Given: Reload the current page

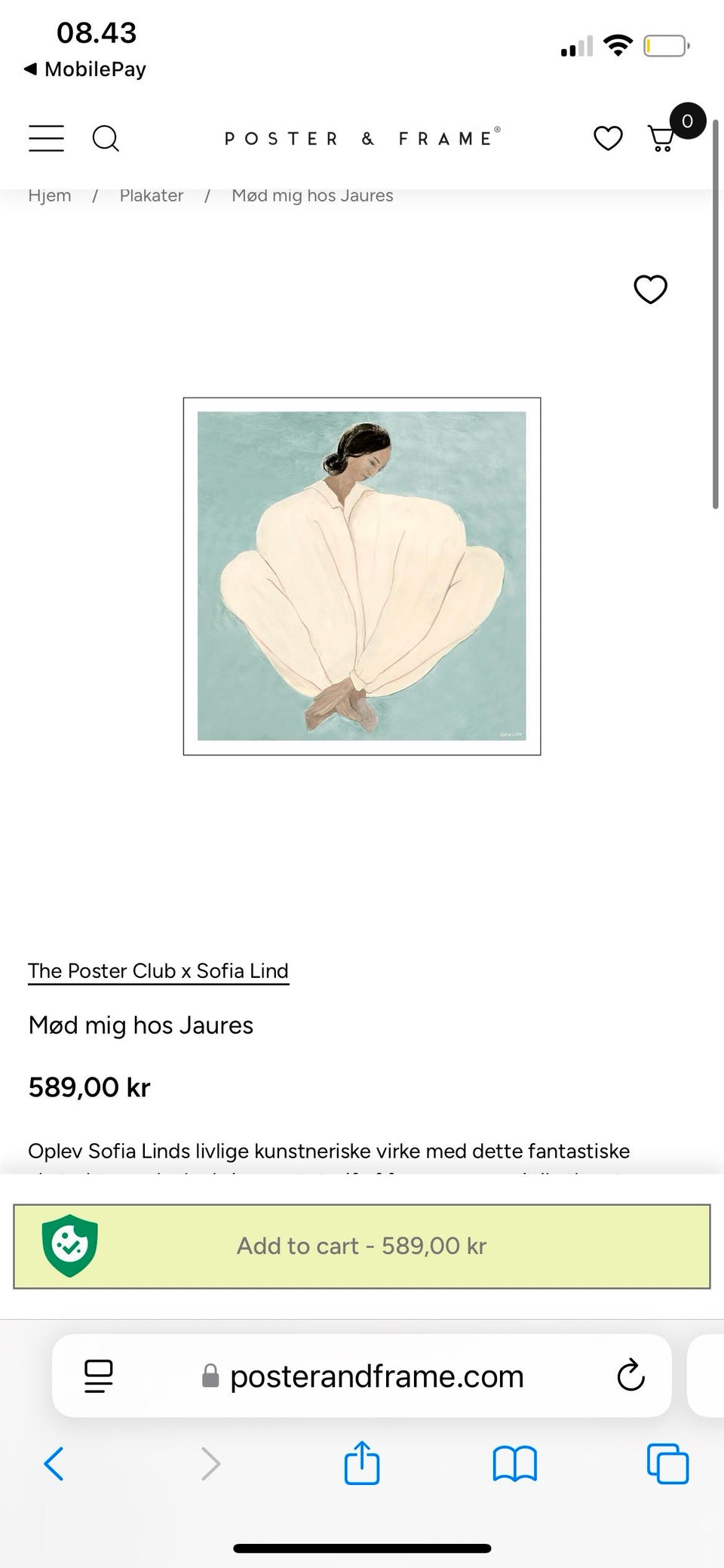Looking at the screenshot, I should coord(630,1376).
